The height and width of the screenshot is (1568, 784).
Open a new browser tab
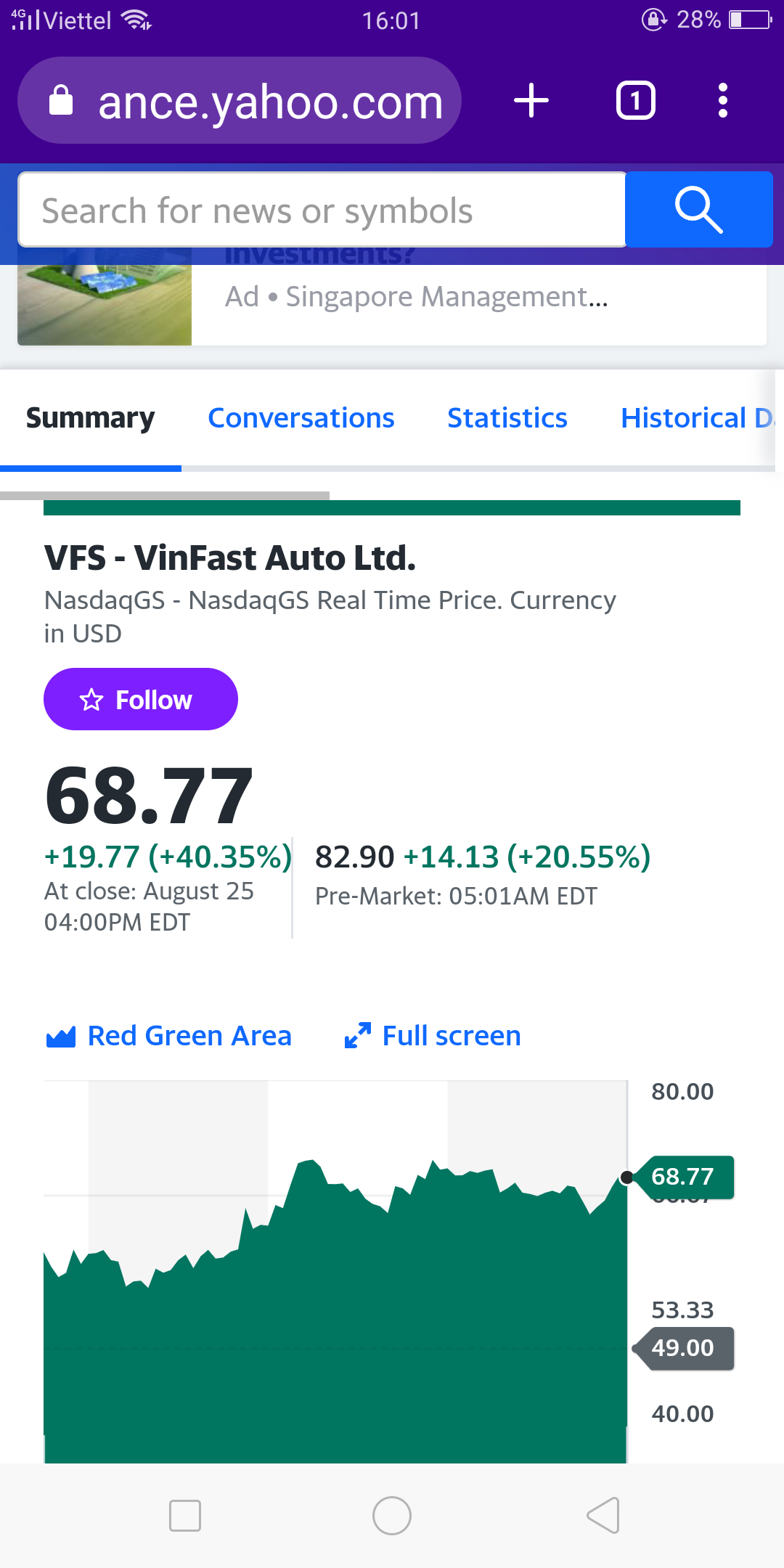[531, 101]
